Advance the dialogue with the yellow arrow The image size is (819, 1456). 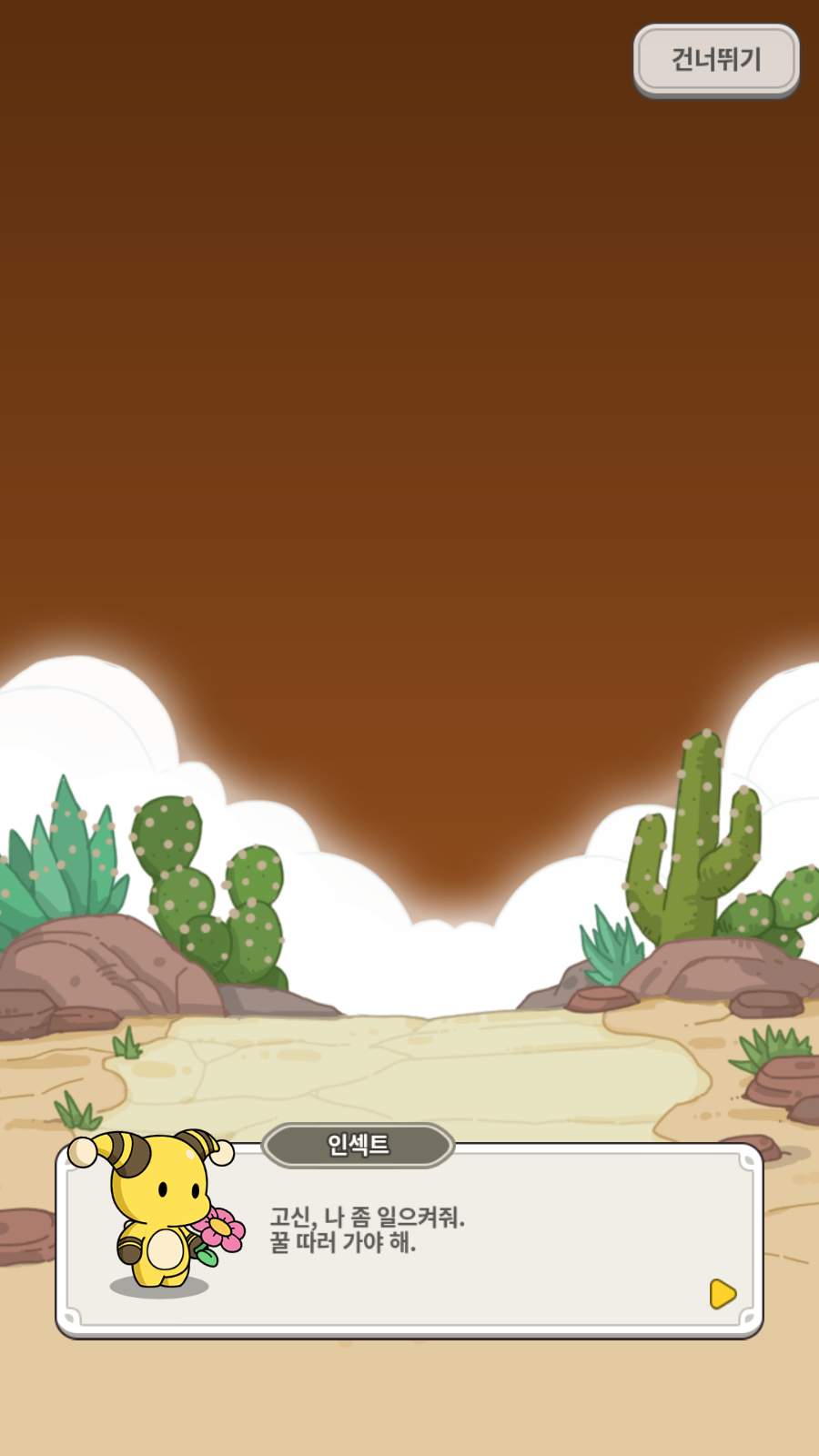coord(723,1293)
